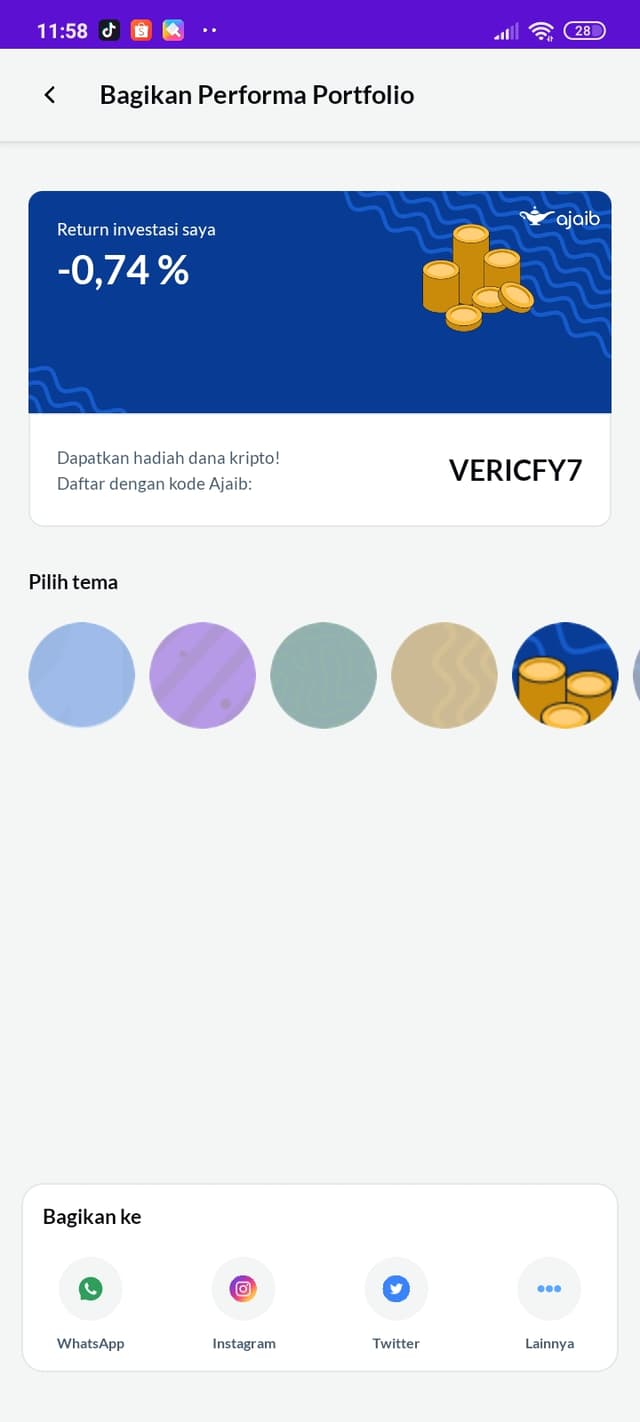640x1422 pixels.
Task: Go back from Bagikan Performa Portfolio
Action: pyautogui.click(x=50, y=95)
